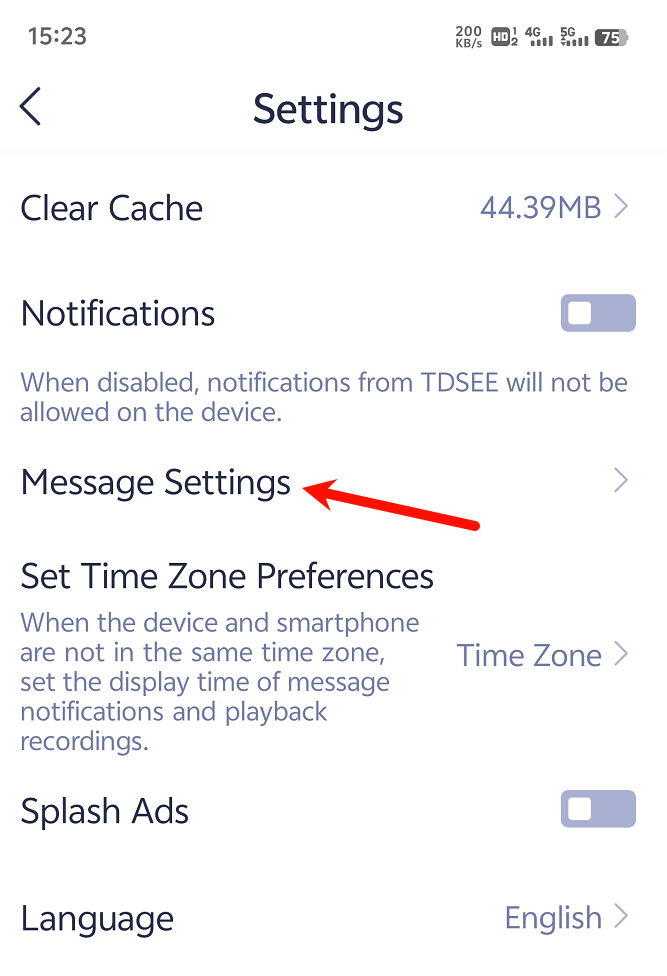Toggle the Notifications switch
667x976 pixels.
click(597, 314)
